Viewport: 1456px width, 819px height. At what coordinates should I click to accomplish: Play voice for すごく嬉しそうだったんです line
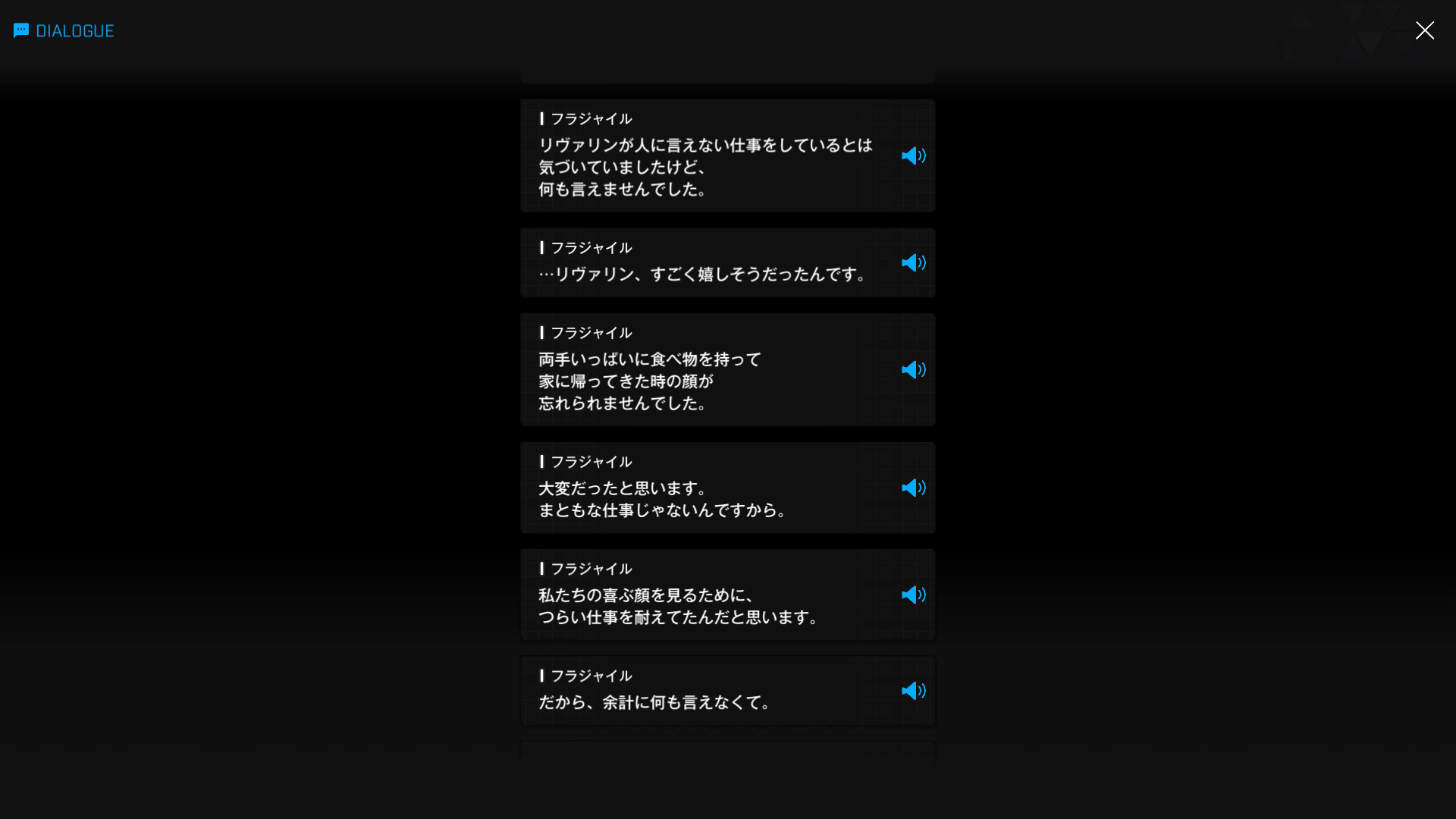pyautogui.click(x=913, y=262)
